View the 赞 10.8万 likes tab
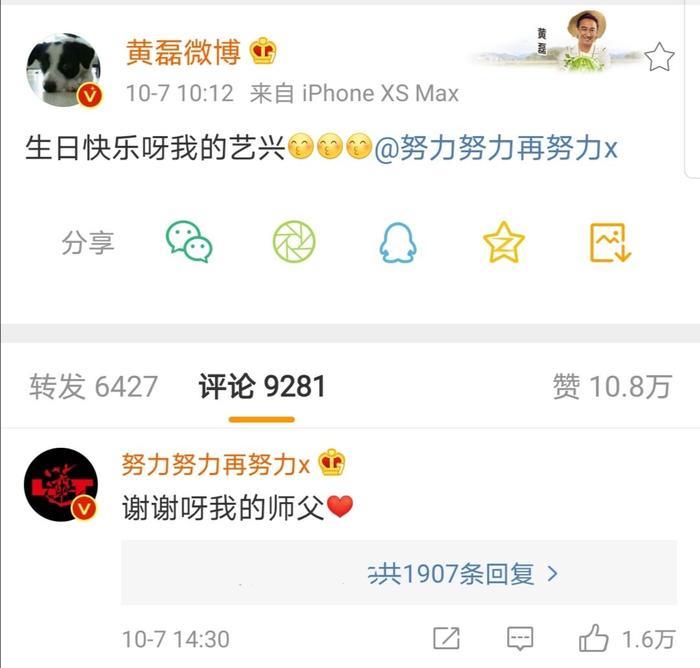Image resolution: width=700 pixels, height=668 pixels. (612, 387)
